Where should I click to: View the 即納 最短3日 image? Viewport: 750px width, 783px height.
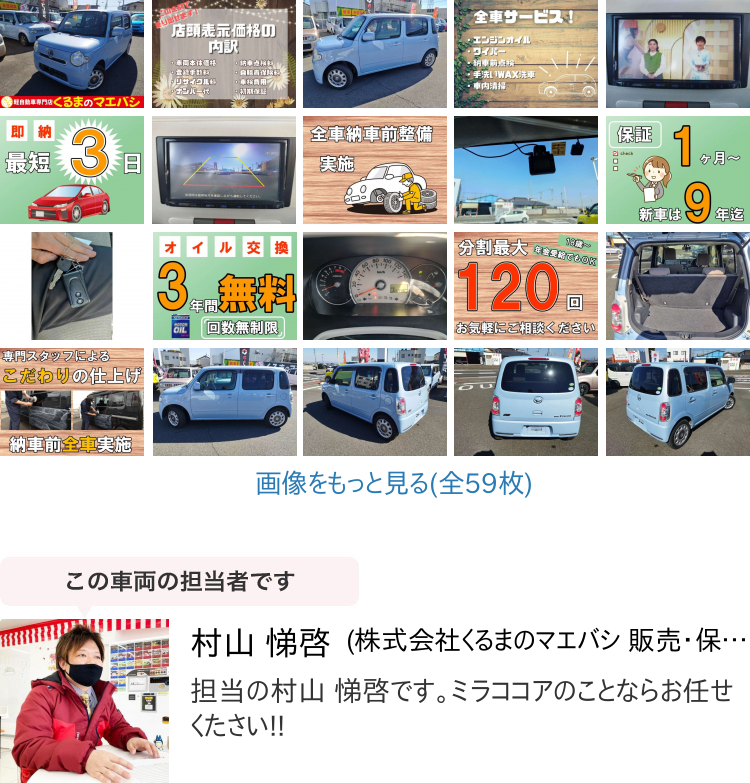pos(72,170)
